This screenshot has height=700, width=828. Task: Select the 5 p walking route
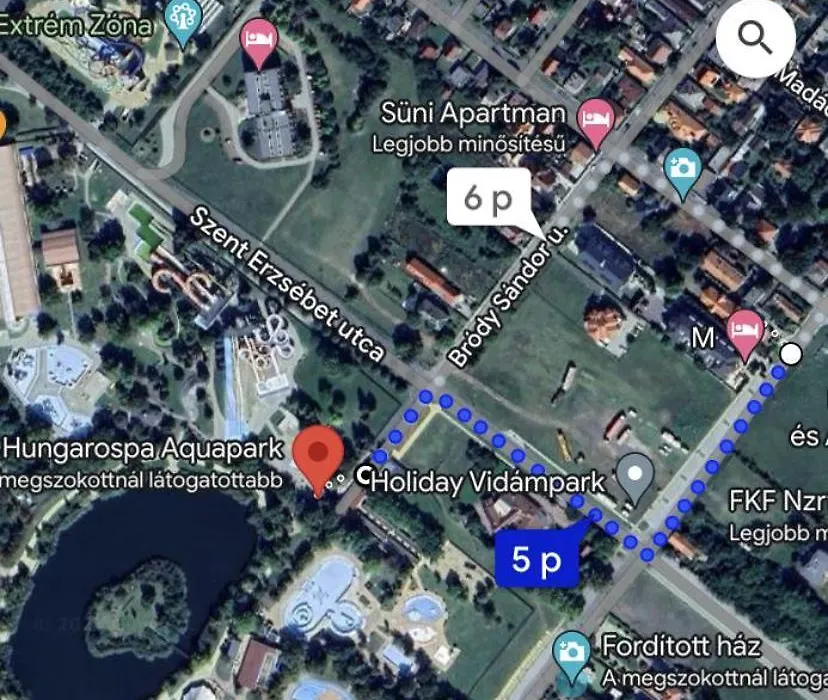(536, 560)
